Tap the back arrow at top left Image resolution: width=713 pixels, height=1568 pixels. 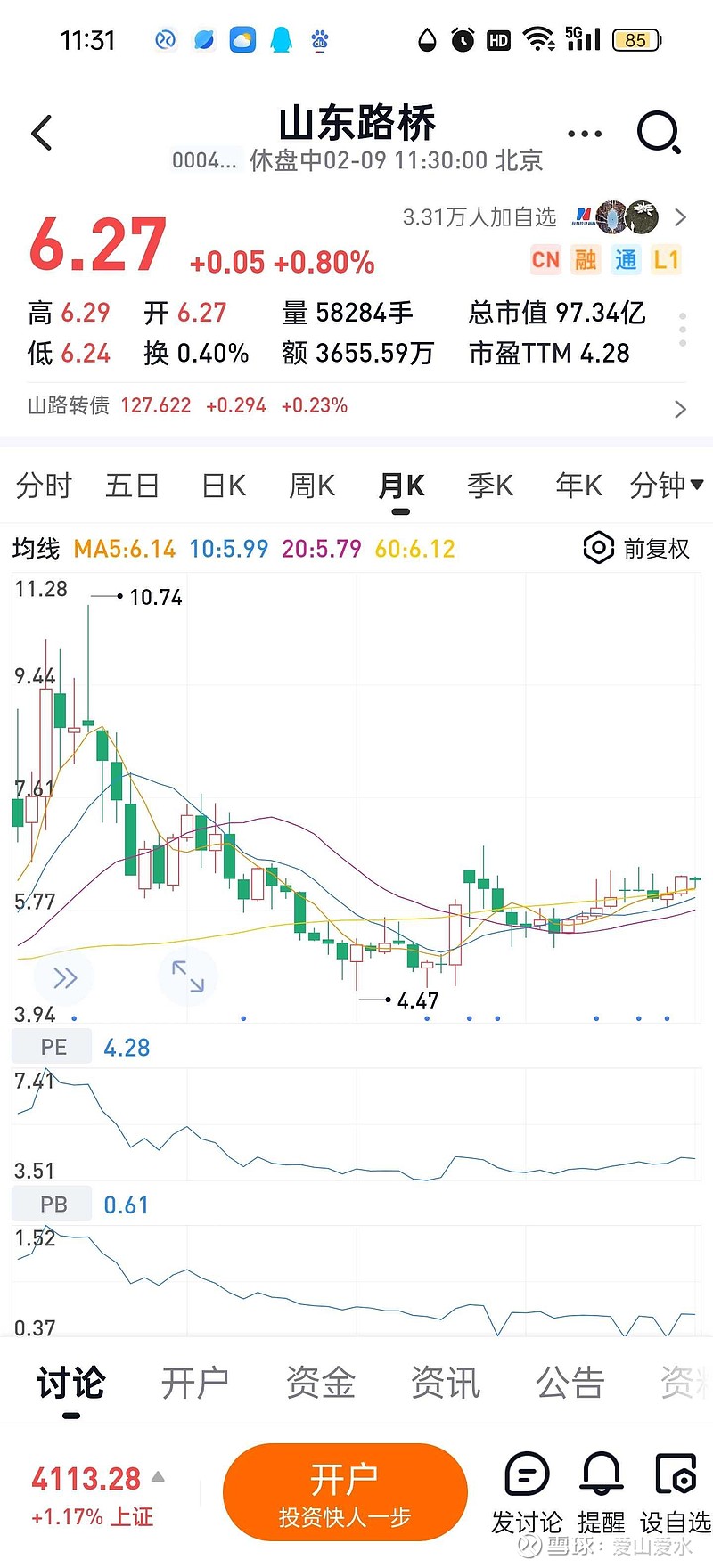(41, 132)
